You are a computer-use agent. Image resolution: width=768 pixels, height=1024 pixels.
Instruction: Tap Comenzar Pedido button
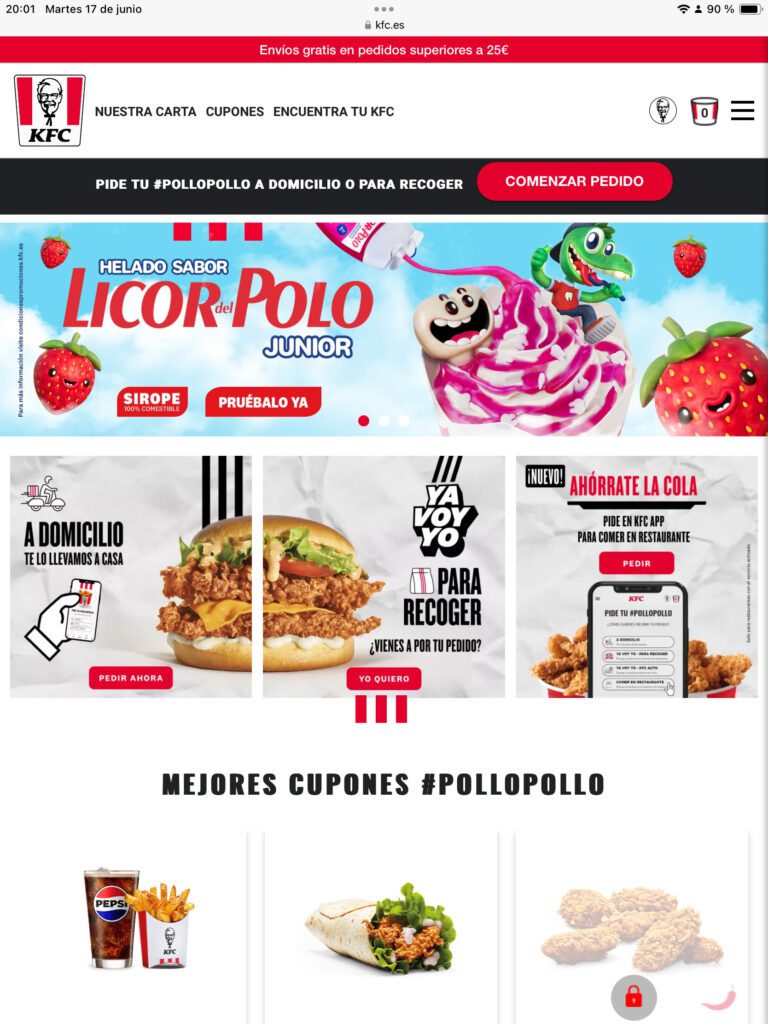click(574, 182)
